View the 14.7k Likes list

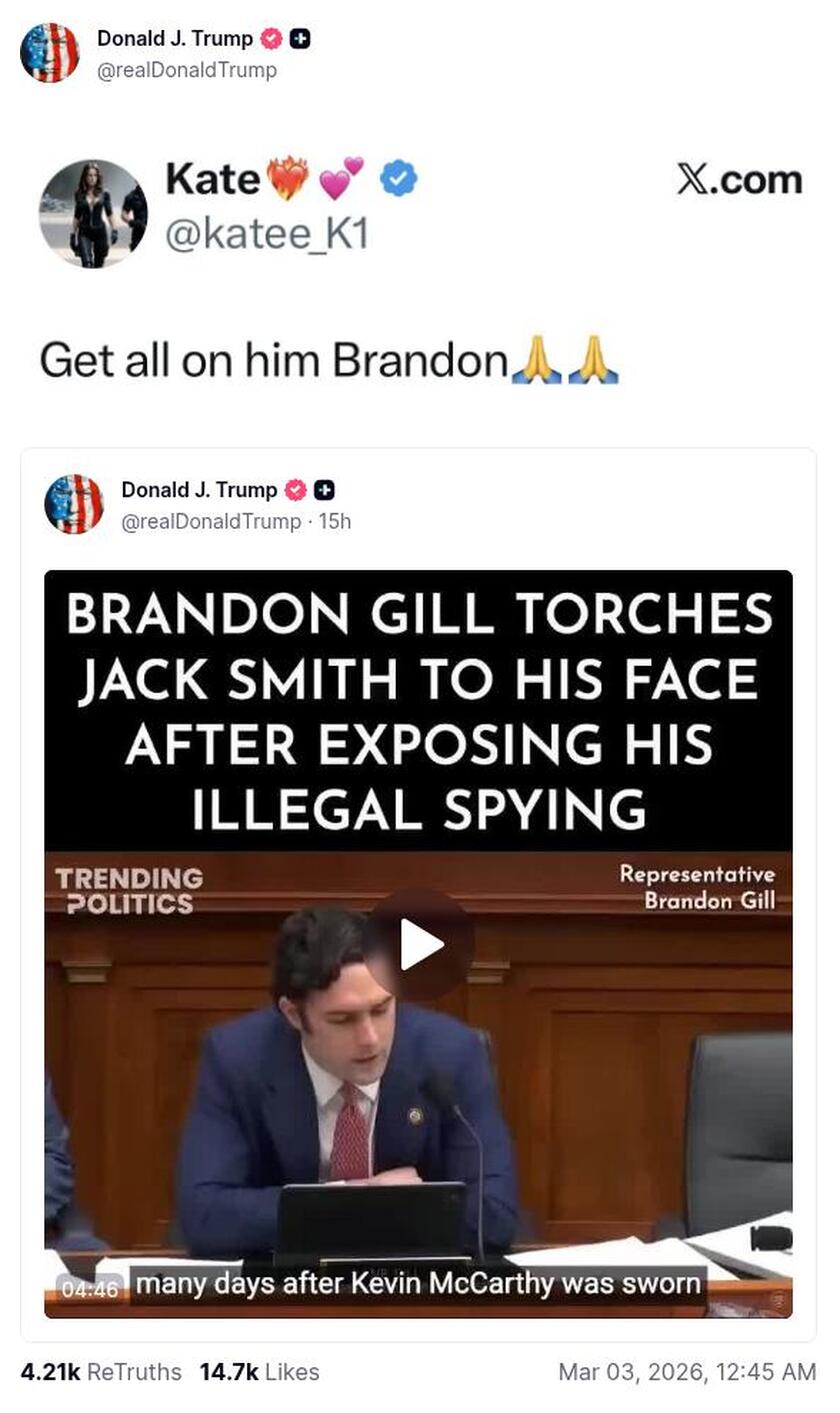pos(259,1372)
